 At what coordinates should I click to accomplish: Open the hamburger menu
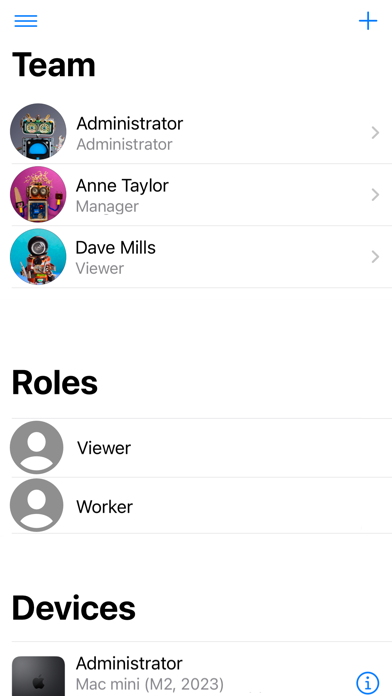pos(26,21)
